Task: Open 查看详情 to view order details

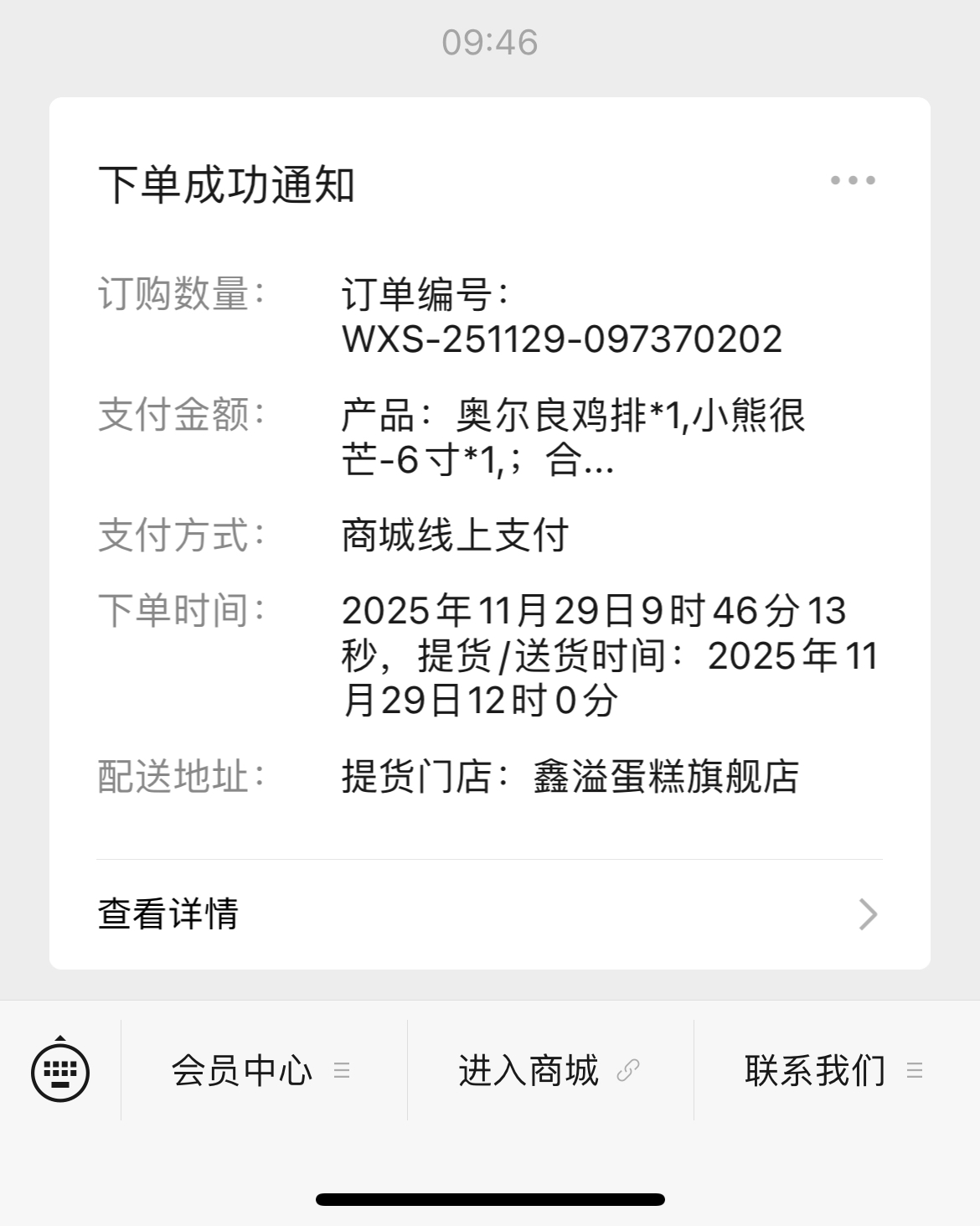Action: click(489, 913)
